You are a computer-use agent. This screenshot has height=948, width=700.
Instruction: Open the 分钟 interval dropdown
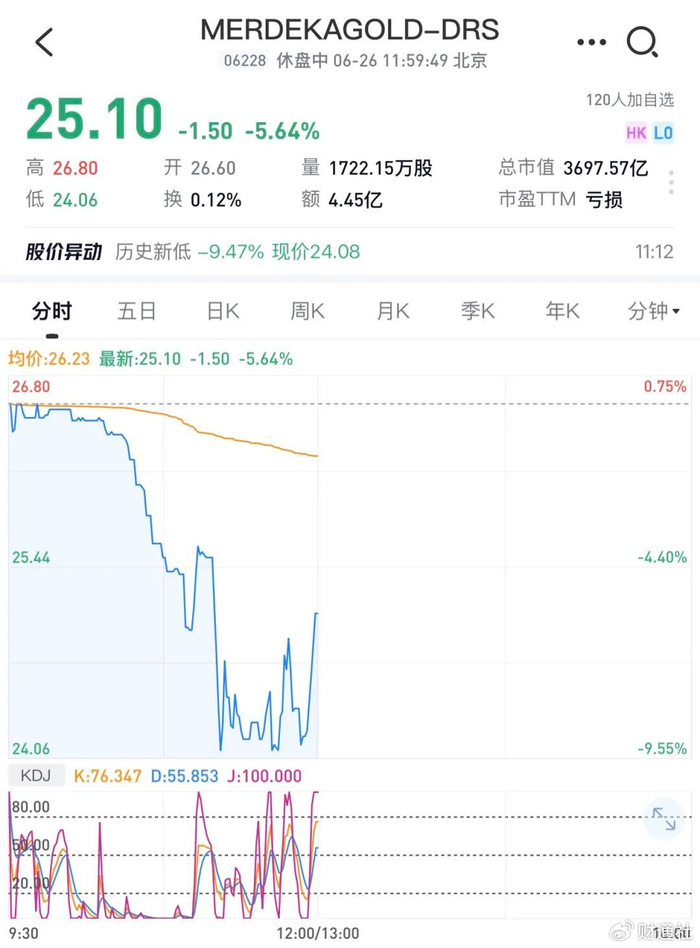coord(653,311)
